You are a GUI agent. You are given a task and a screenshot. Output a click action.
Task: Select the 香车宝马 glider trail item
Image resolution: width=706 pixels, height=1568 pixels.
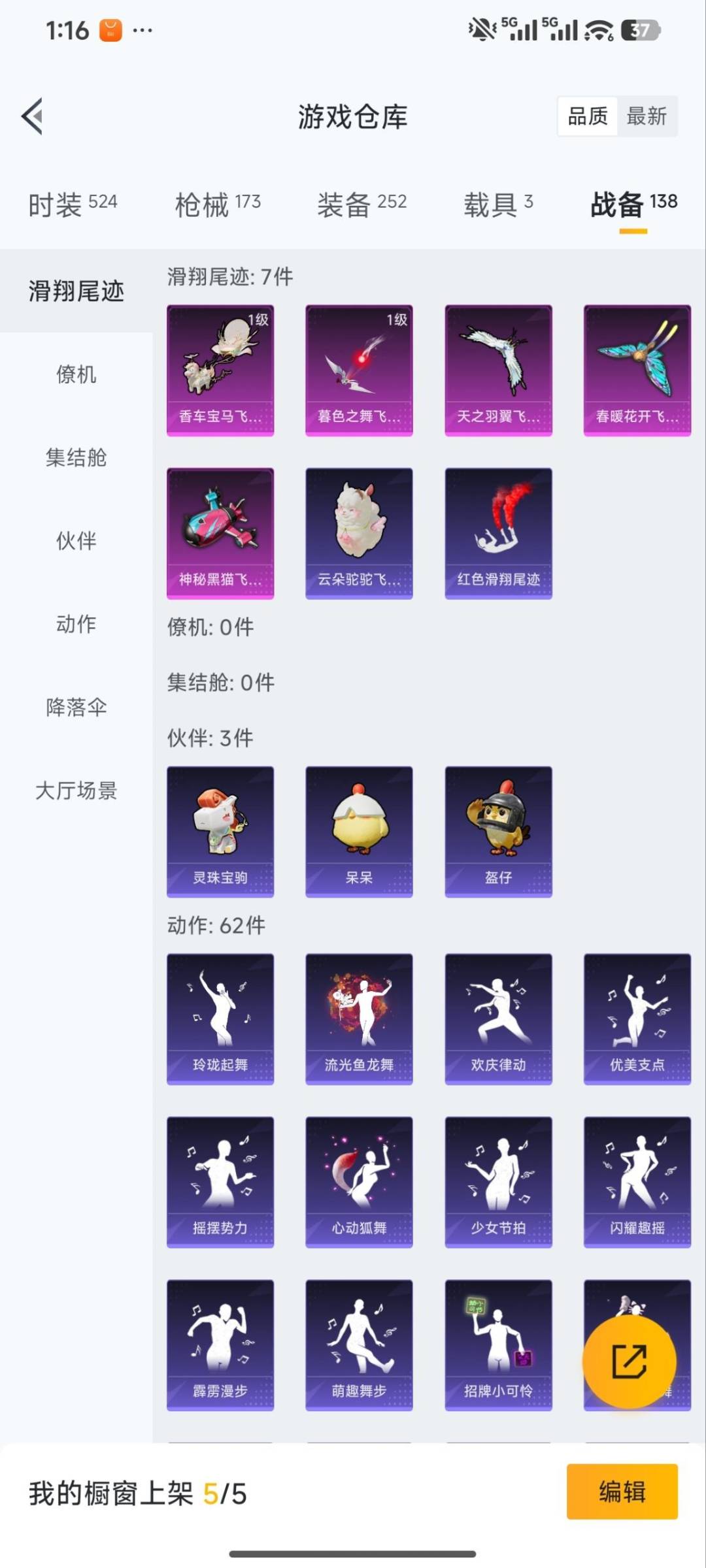(x=220, y=369)
